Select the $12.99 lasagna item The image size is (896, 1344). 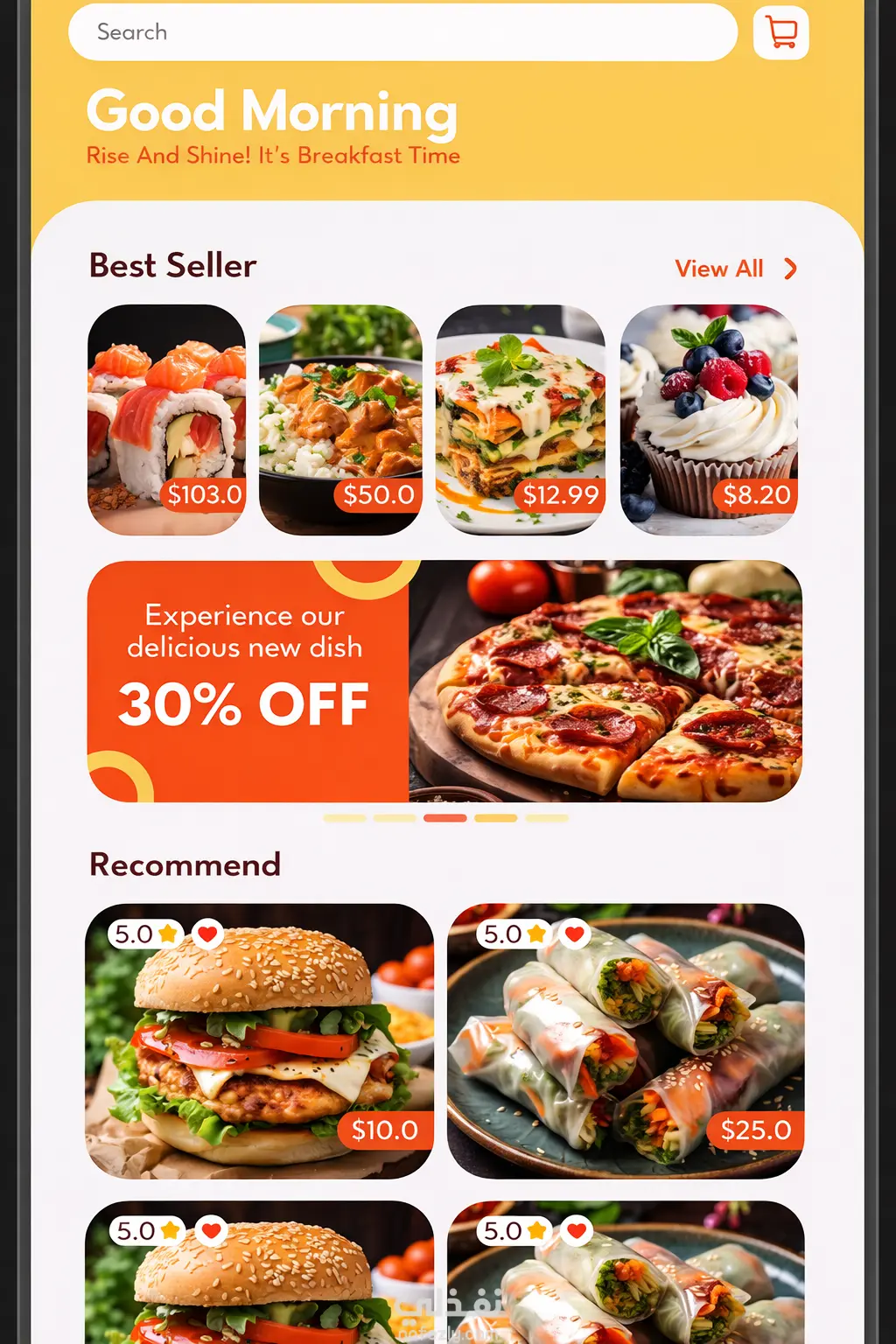pos(520,419)
